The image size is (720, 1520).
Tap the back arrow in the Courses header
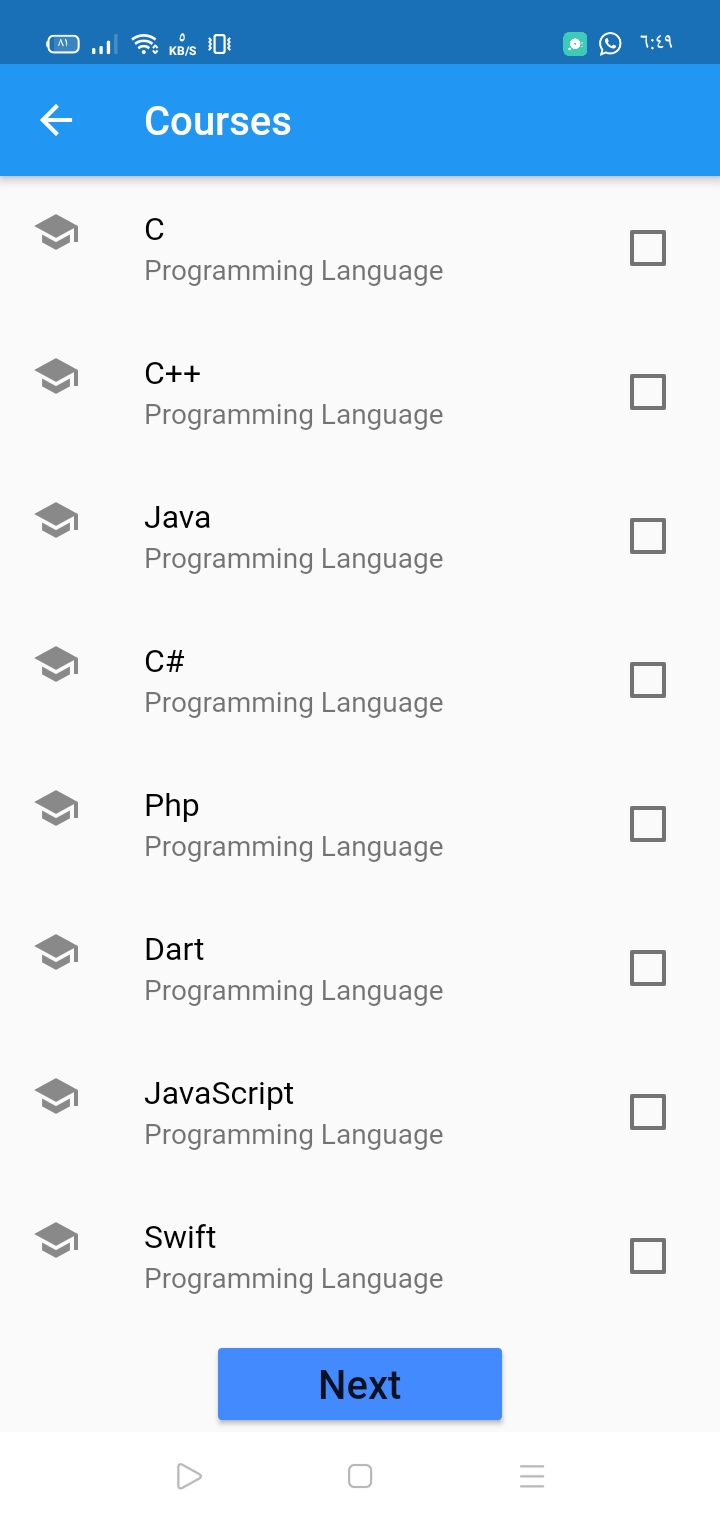coord(56,119)
